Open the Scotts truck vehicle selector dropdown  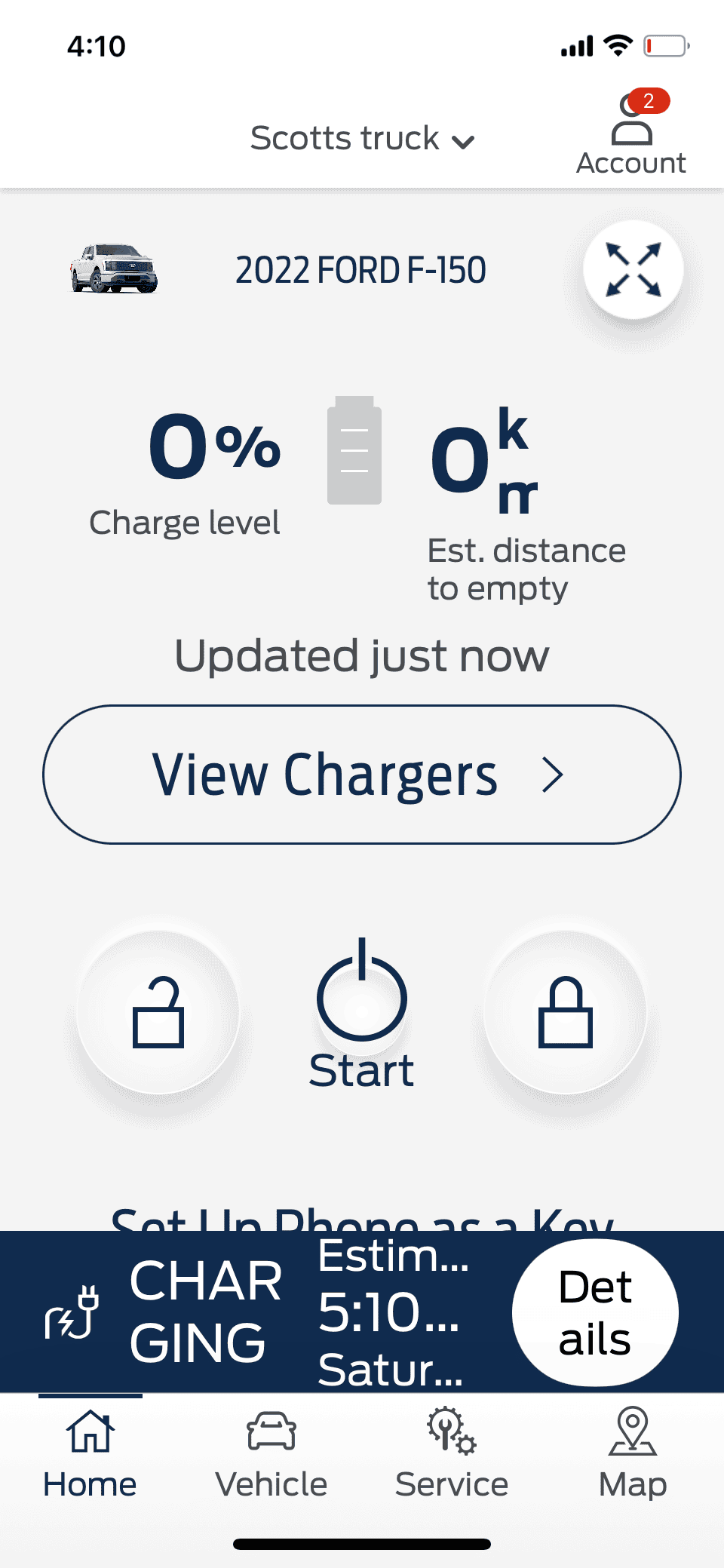click(x=362, y=139)
